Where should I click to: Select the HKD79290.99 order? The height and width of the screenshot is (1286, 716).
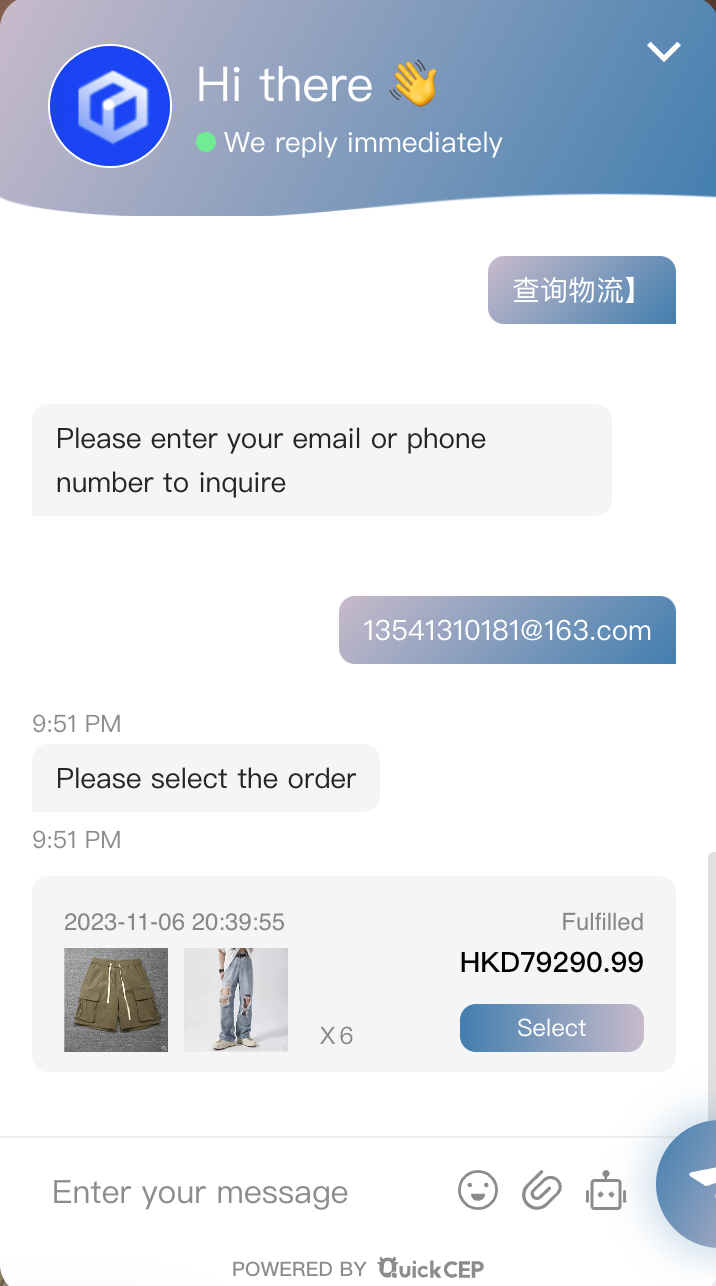tap(551, 1028)
